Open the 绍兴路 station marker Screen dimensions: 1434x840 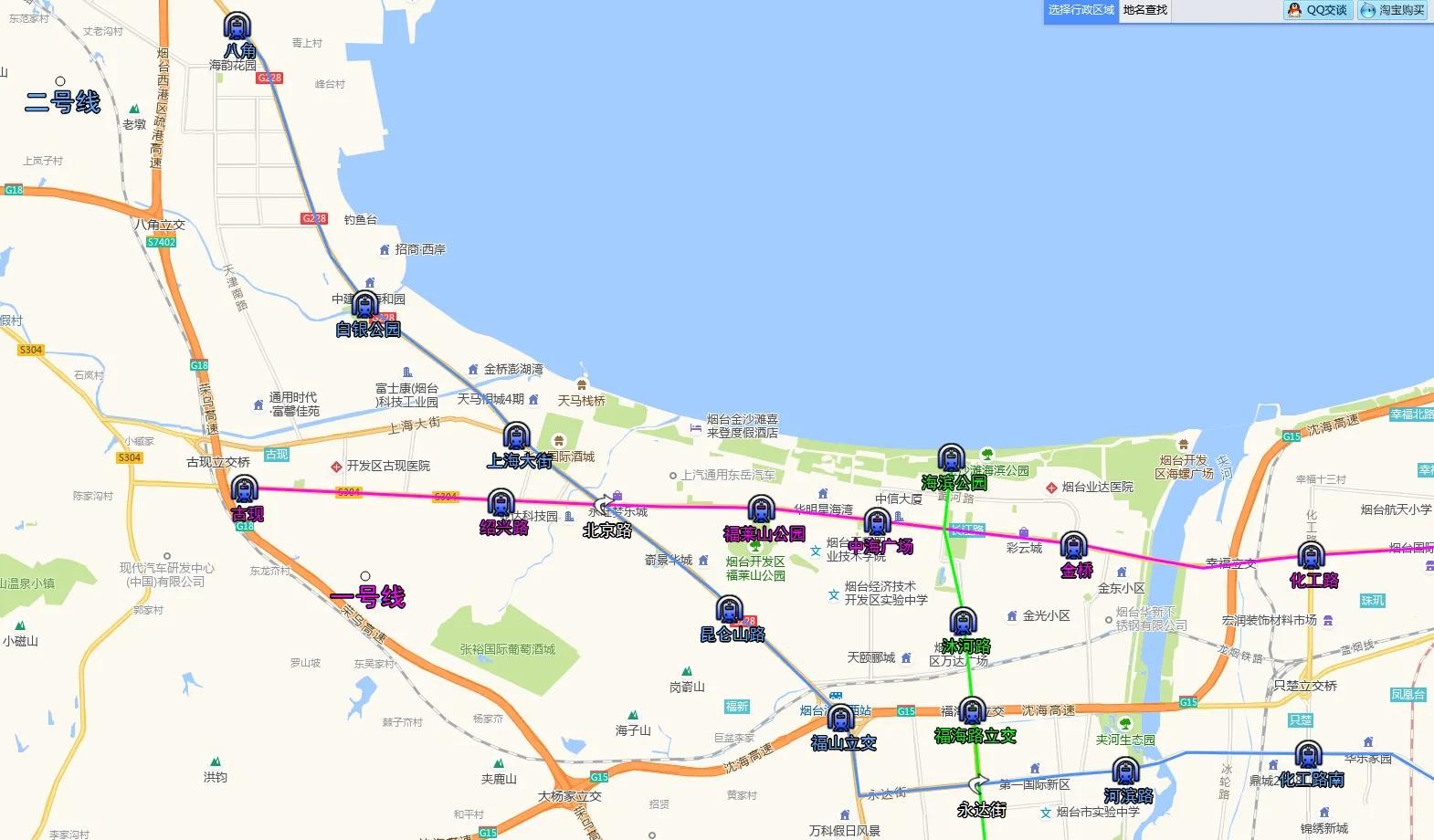[501, 504]
